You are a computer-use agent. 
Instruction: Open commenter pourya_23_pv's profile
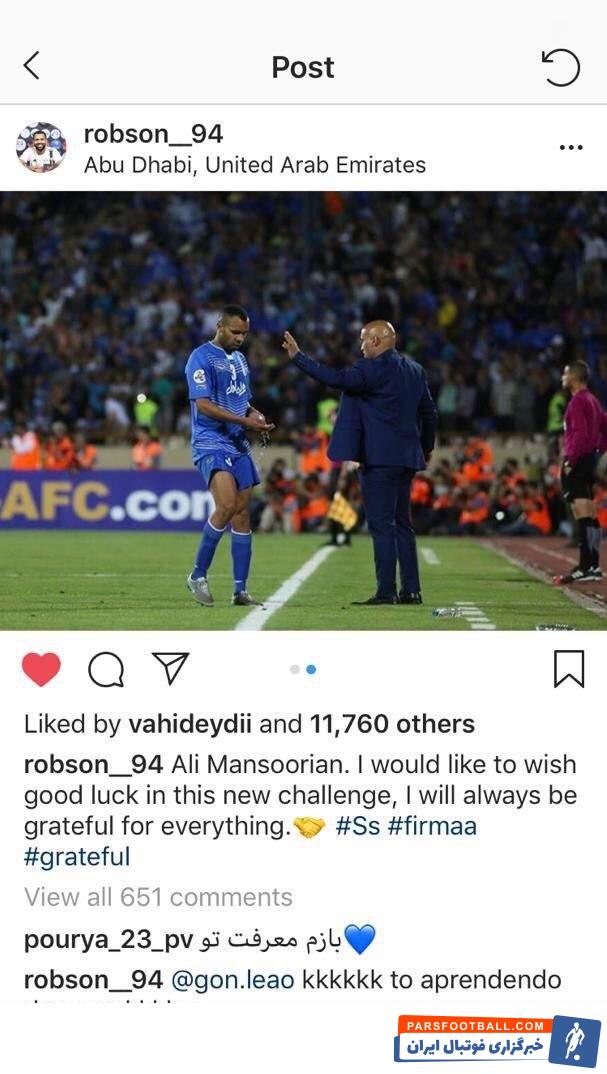tap(108, 940)
